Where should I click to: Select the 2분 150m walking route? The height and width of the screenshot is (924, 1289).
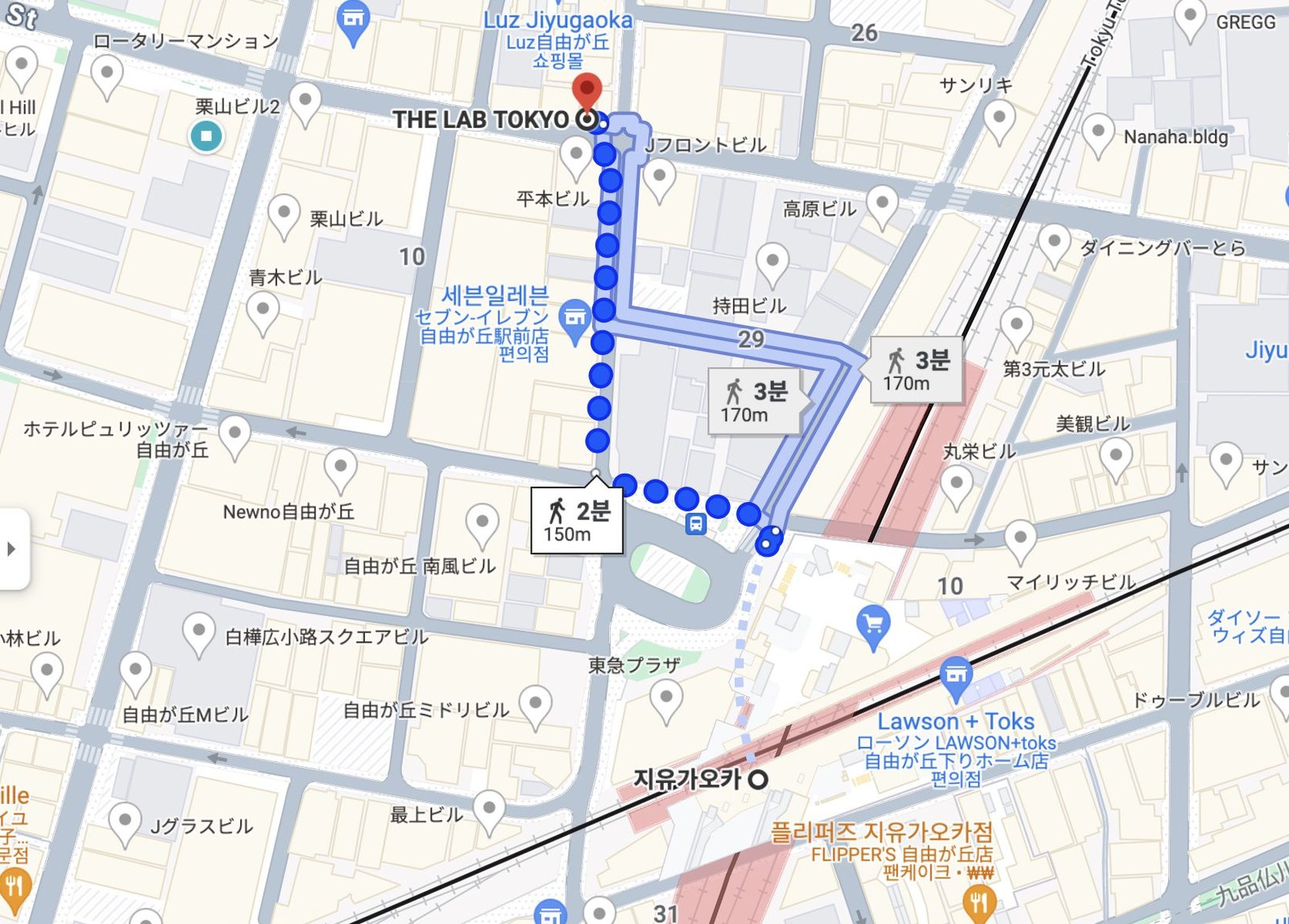tap(577, 520)
